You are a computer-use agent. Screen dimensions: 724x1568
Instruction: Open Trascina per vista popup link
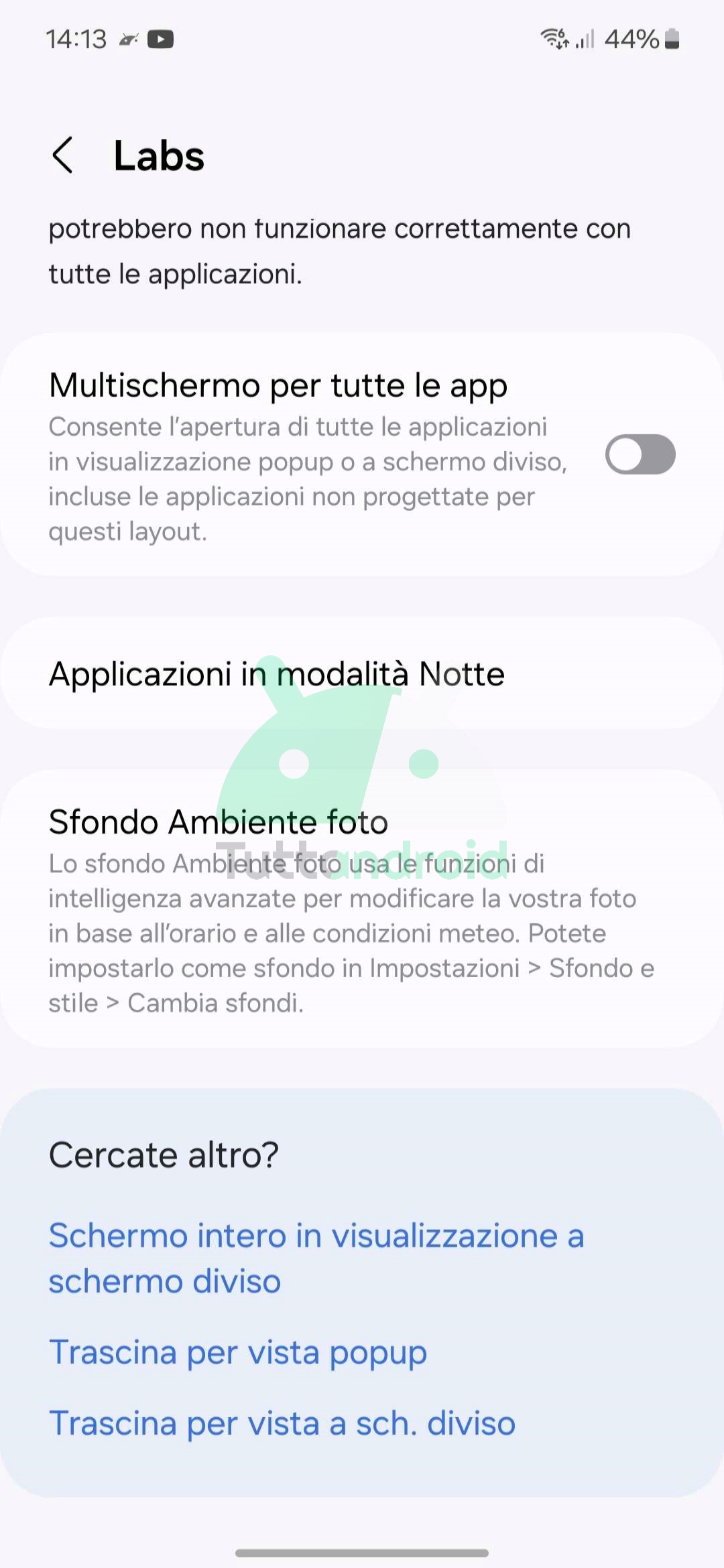[238, 1352]
